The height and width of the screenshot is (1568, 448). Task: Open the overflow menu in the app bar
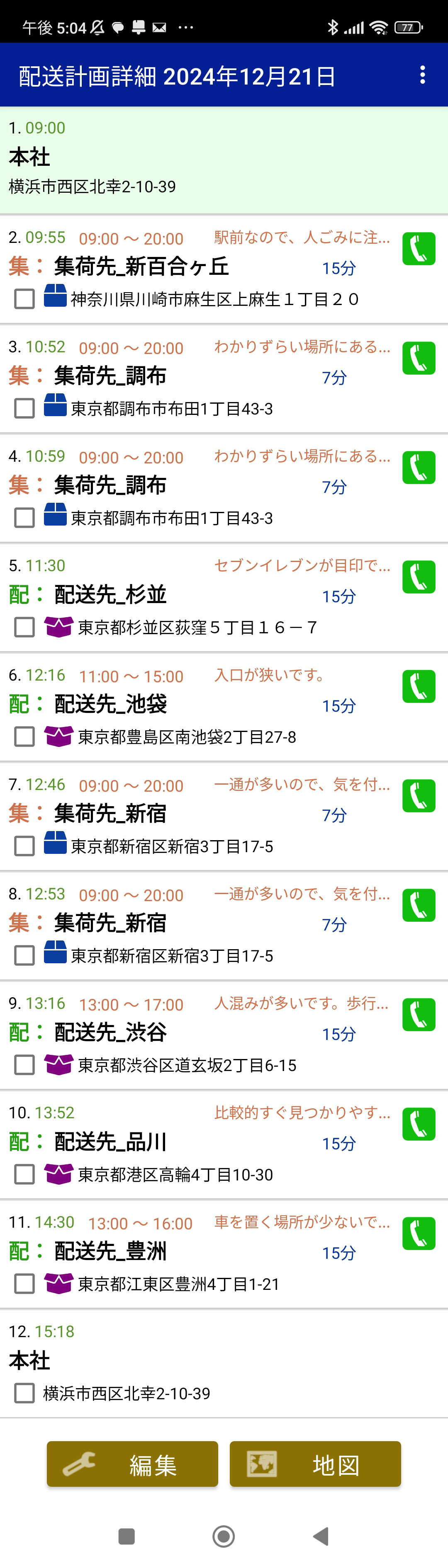422,75
